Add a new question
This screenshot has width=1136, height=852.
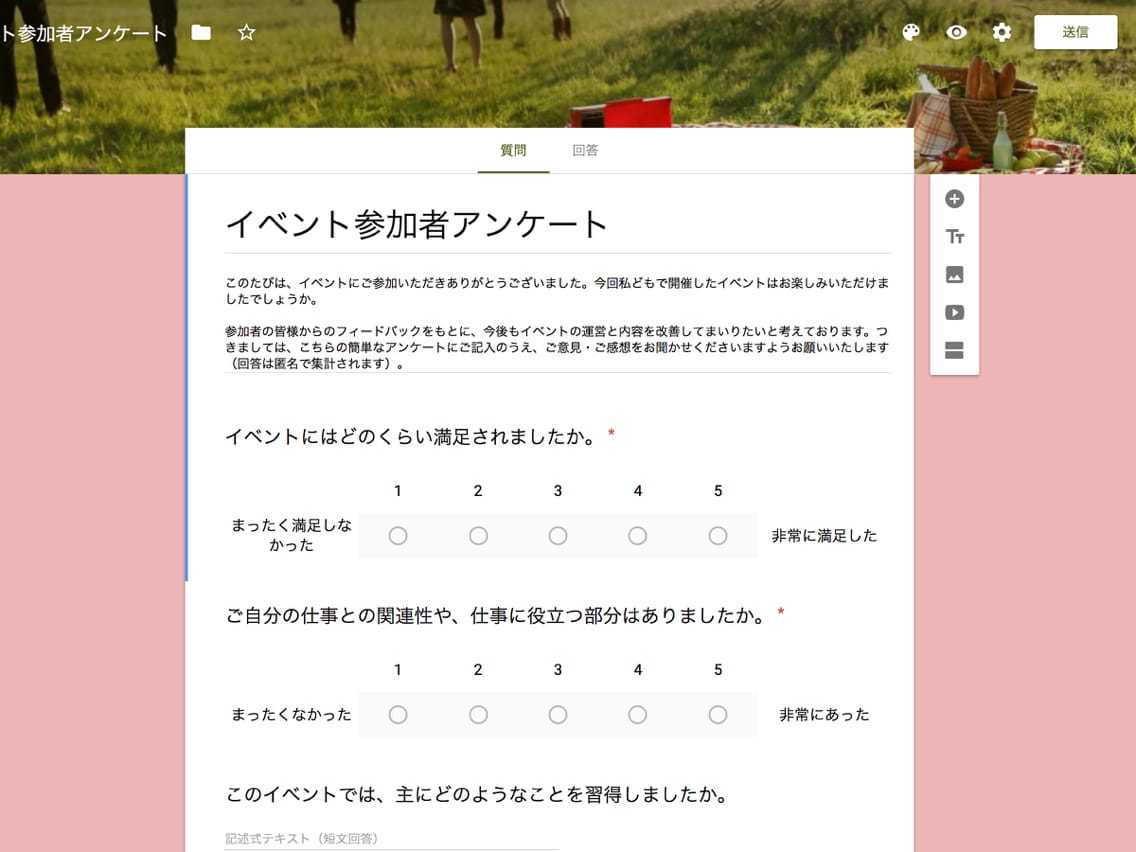[x=954, y=199]
